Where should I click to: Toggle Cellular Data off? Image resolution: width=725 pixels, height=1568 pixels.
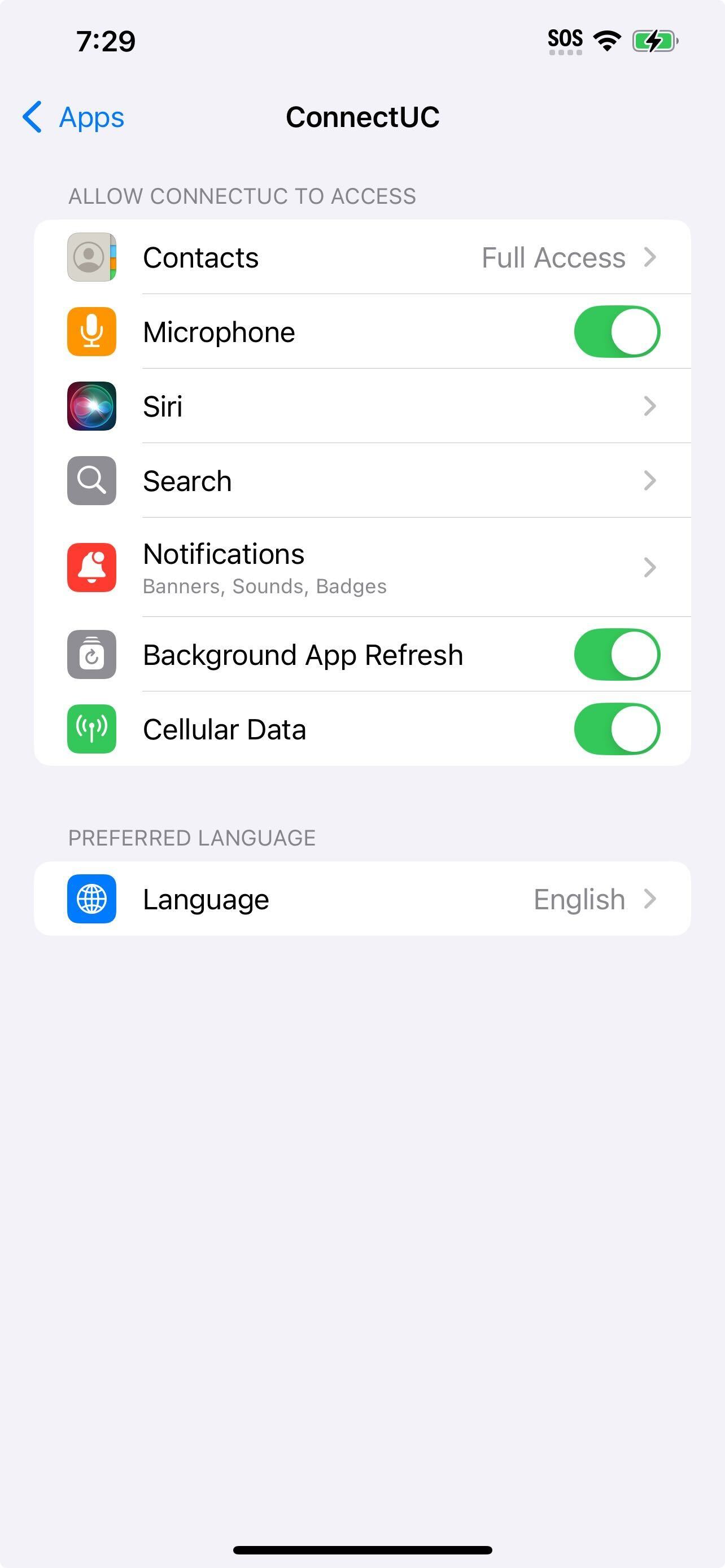(x=616, y=729)
